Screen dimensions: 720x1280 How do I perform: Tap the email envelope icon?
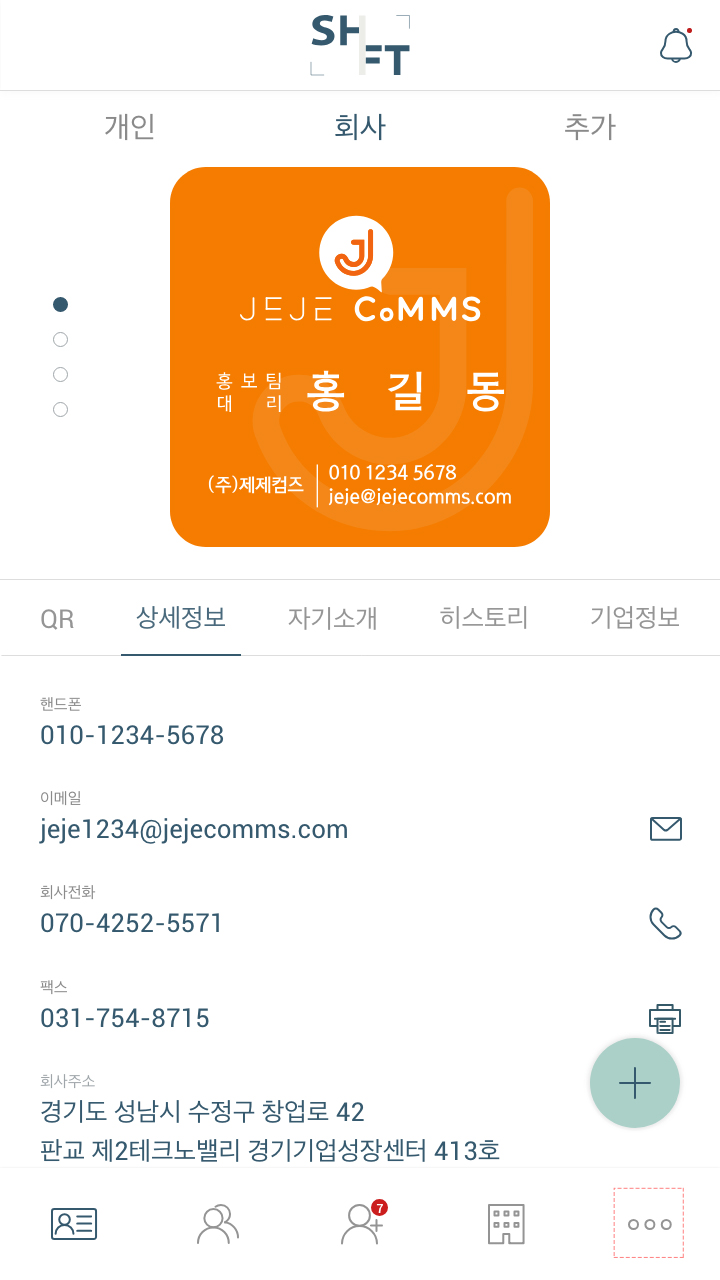666,828
